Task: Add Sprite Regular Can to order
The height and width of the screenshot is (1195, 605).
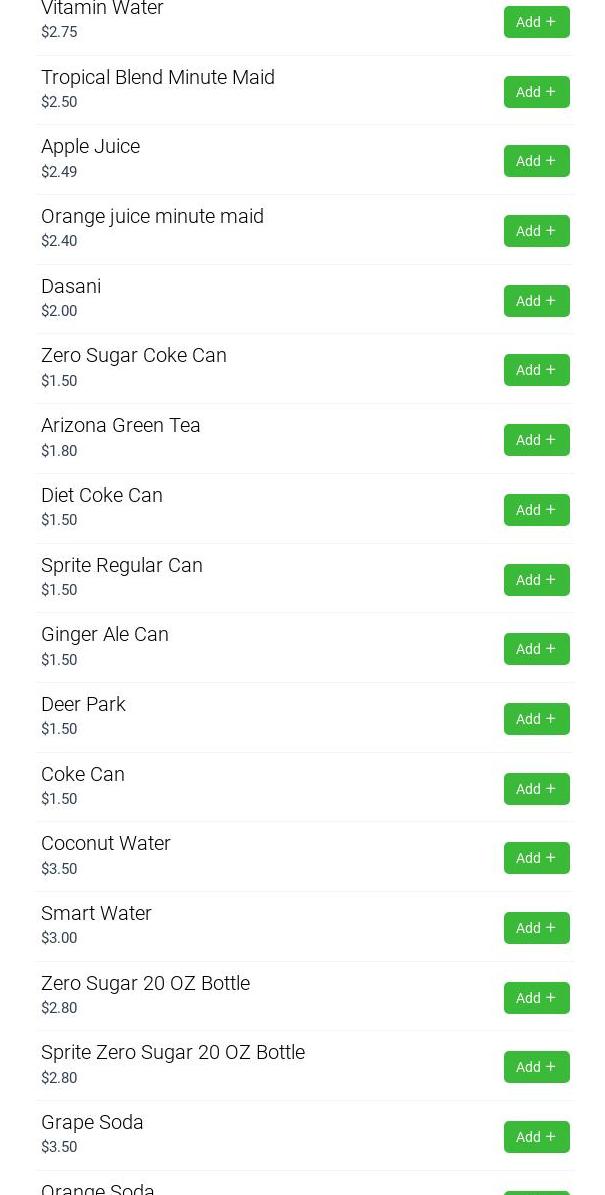Action: tap(536, 580)
